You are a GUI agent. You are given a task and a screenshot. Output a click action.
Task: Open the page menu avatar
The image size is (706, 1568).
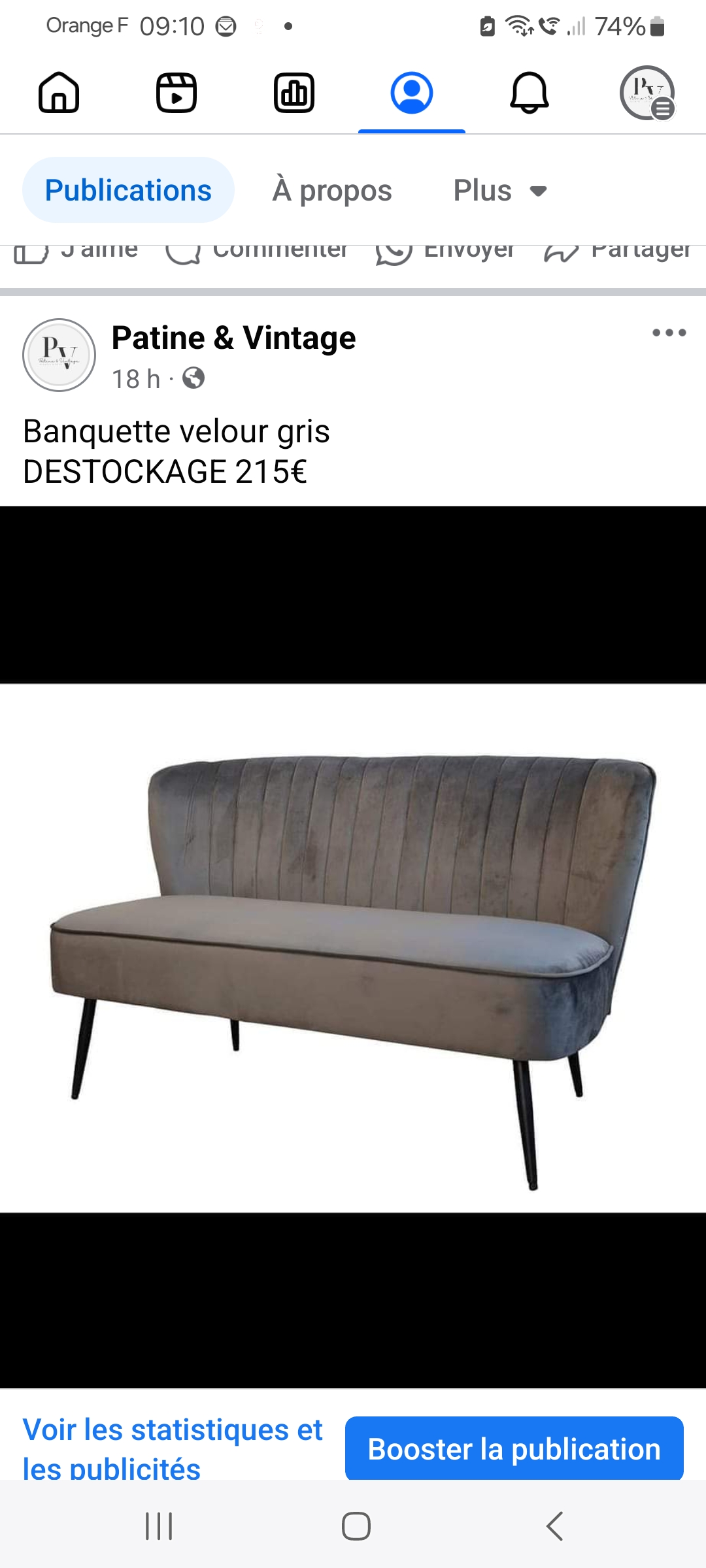pos(647,93)
